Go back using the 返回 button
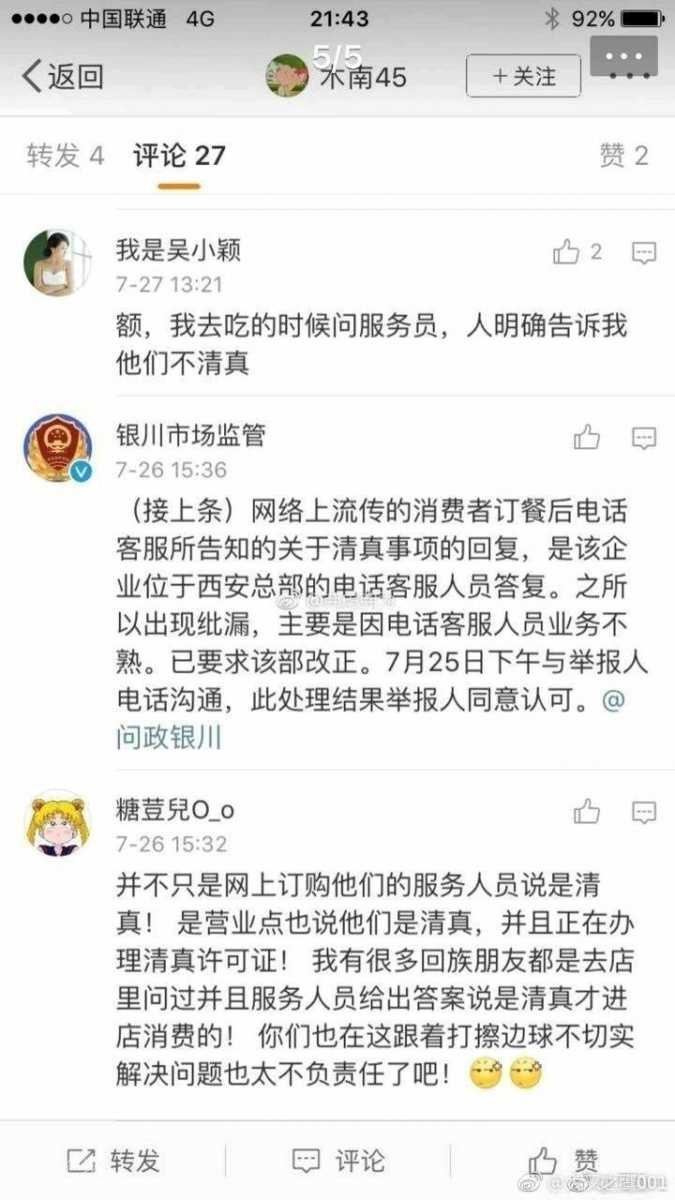 point(63,76)
